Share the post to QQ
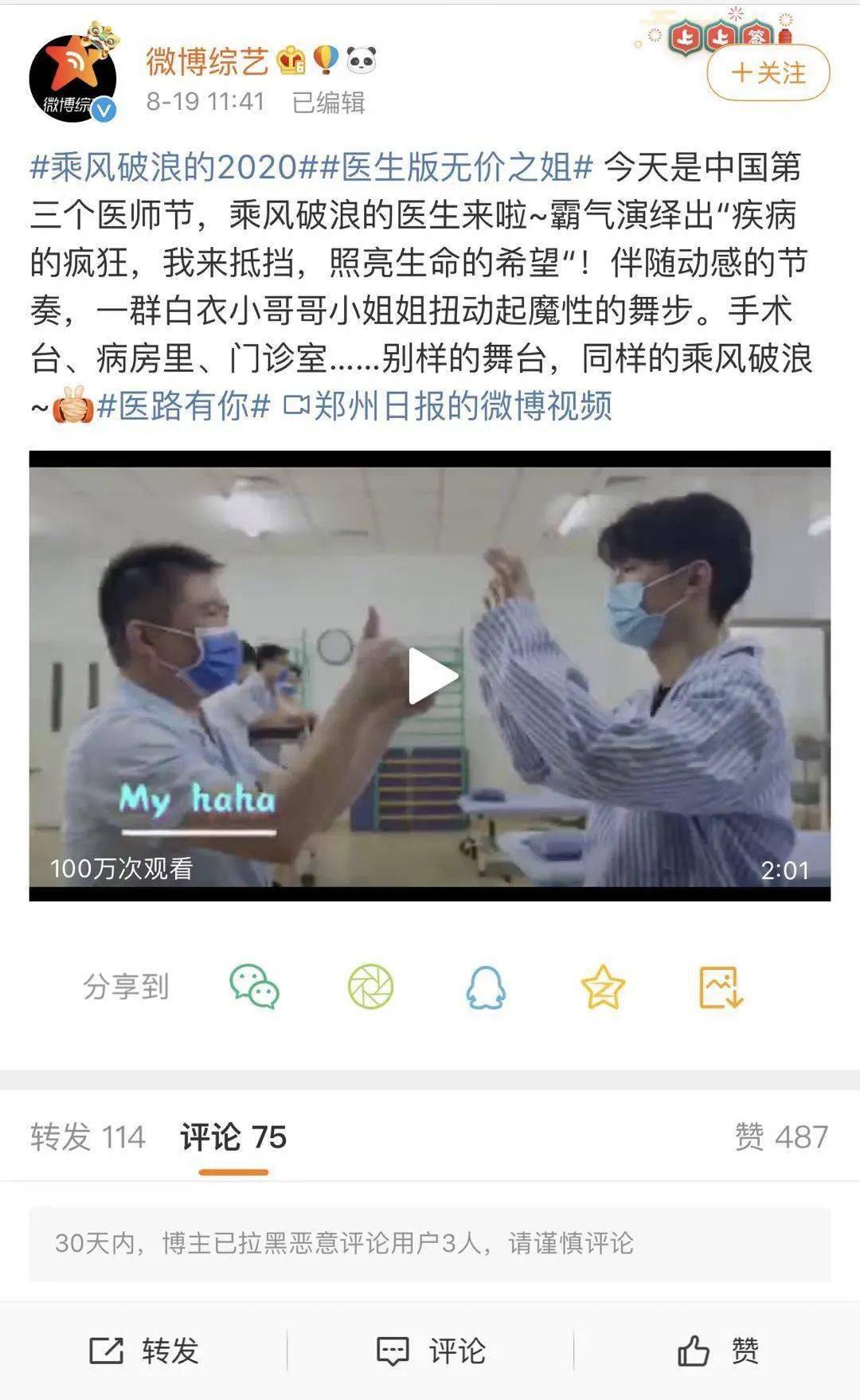 [486, 987]
